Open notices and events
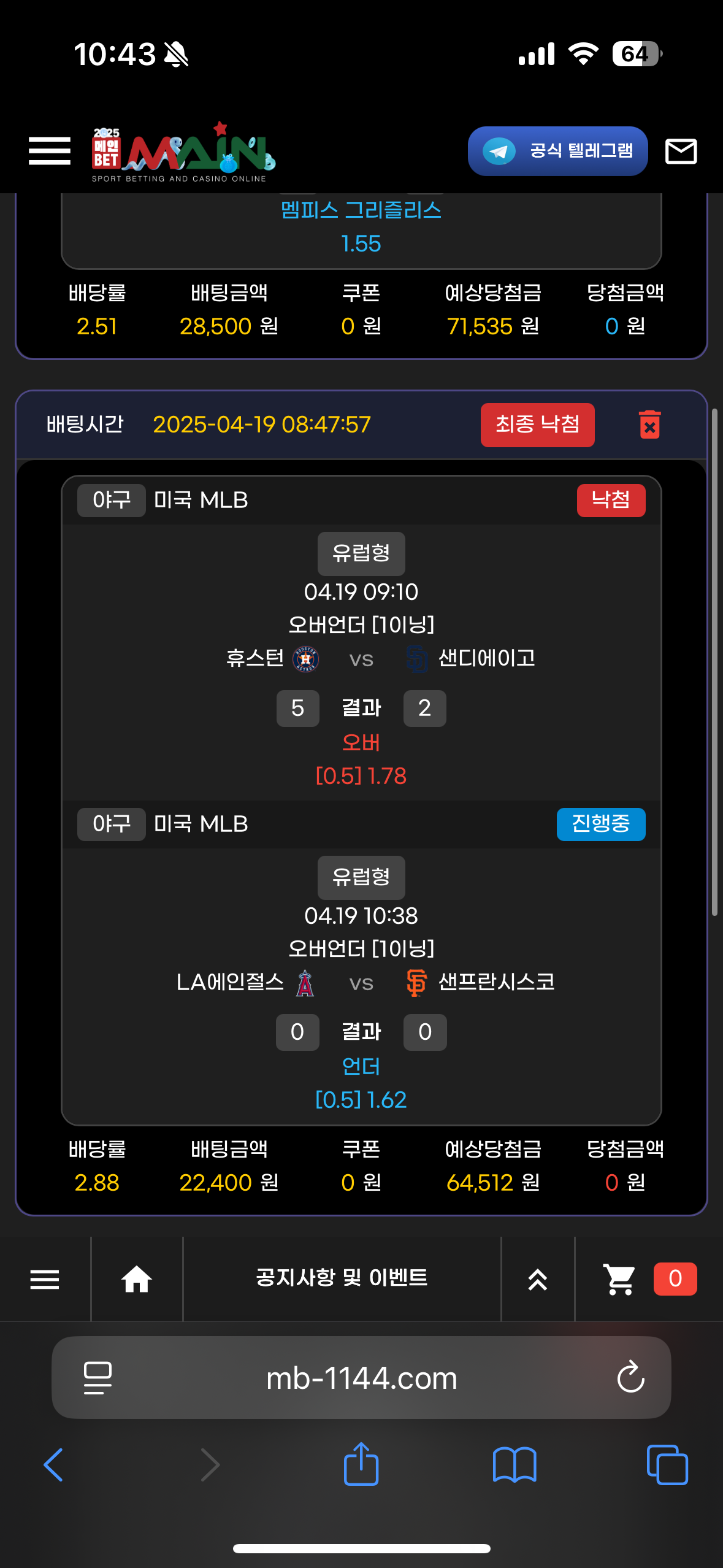The height and width of the screenshot is (1568, 723). coord(342,1278)
